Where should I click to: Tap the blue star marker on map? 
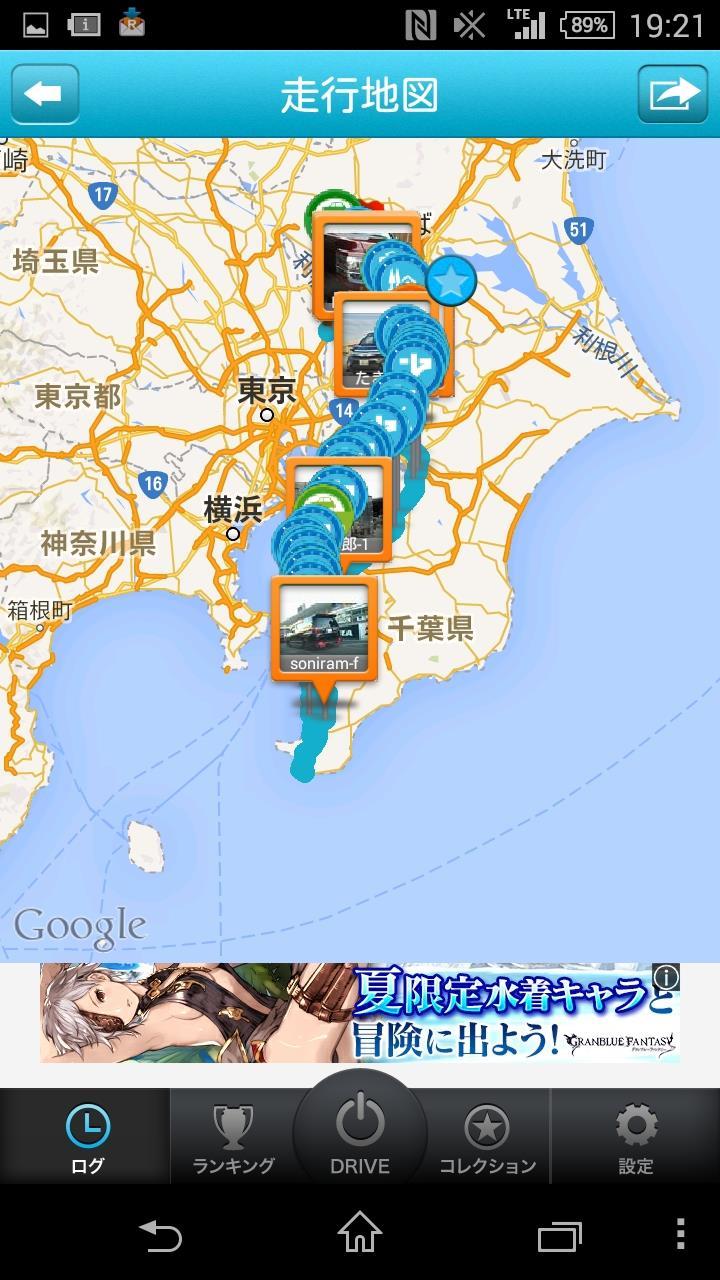451,281
